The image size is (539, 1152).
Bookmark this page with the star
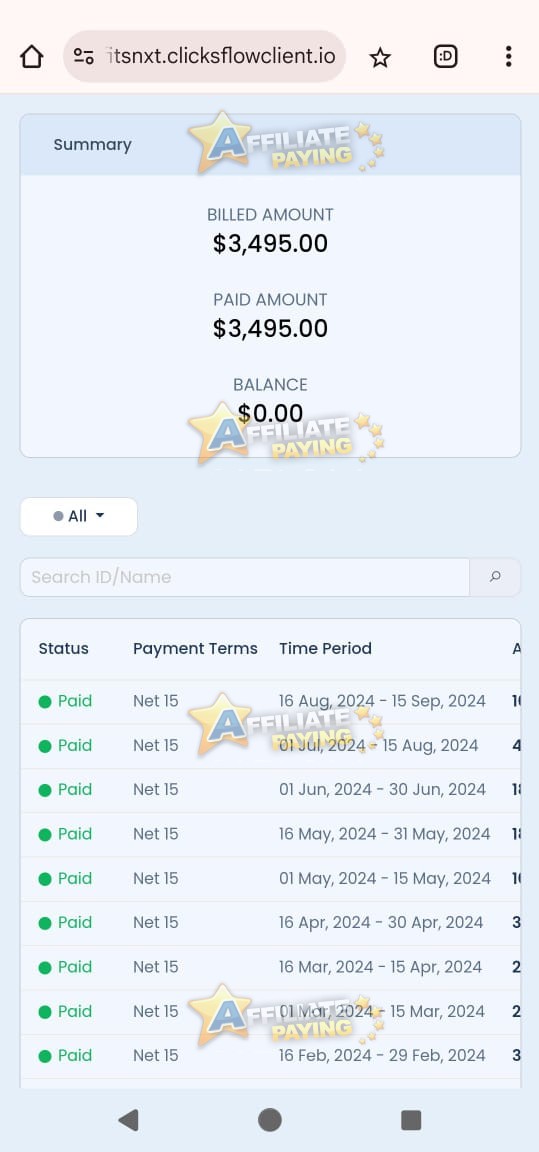tap(380, 57)
